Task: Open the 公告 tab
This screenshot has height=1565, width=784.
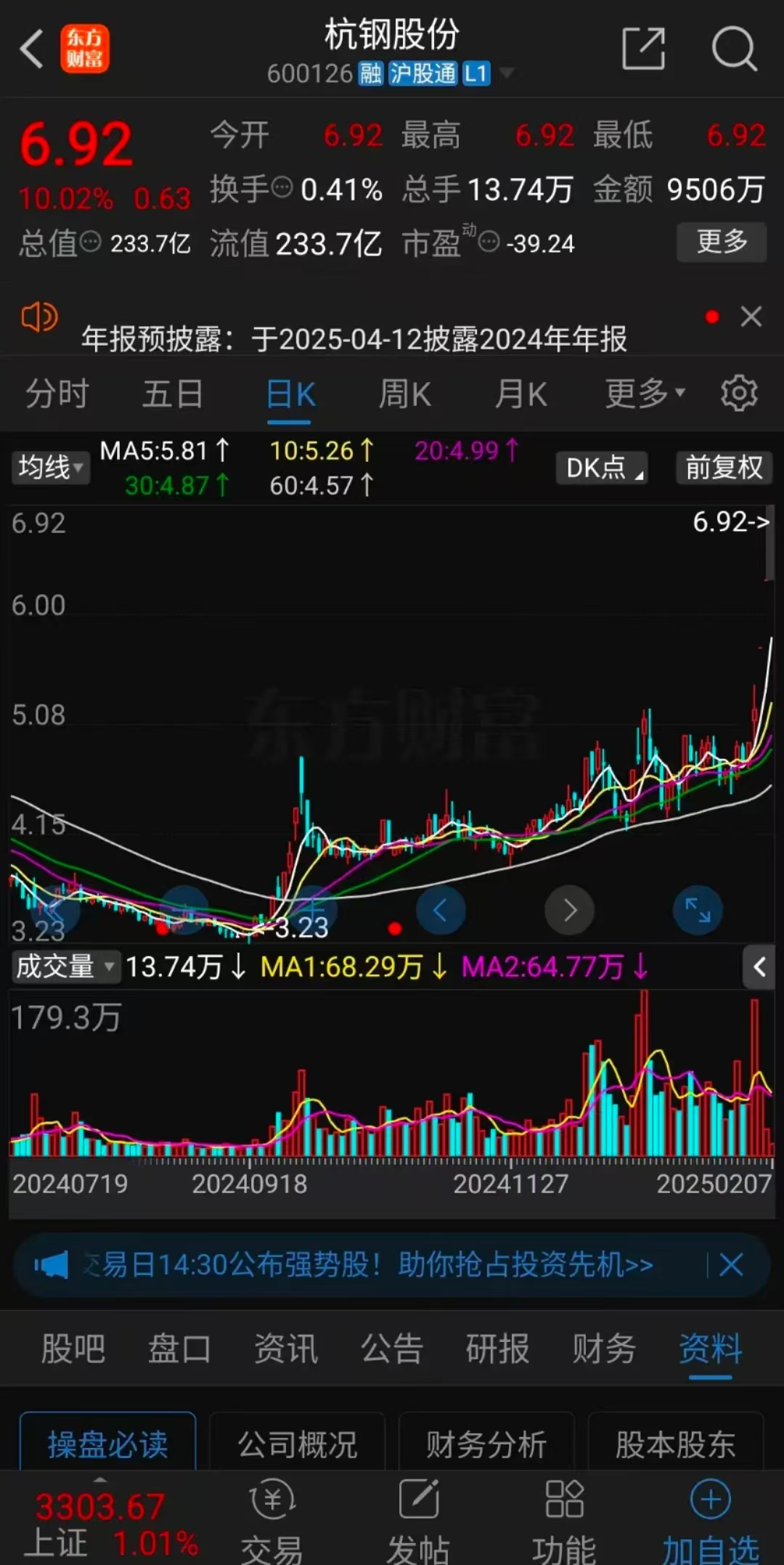Action: 392,1349
